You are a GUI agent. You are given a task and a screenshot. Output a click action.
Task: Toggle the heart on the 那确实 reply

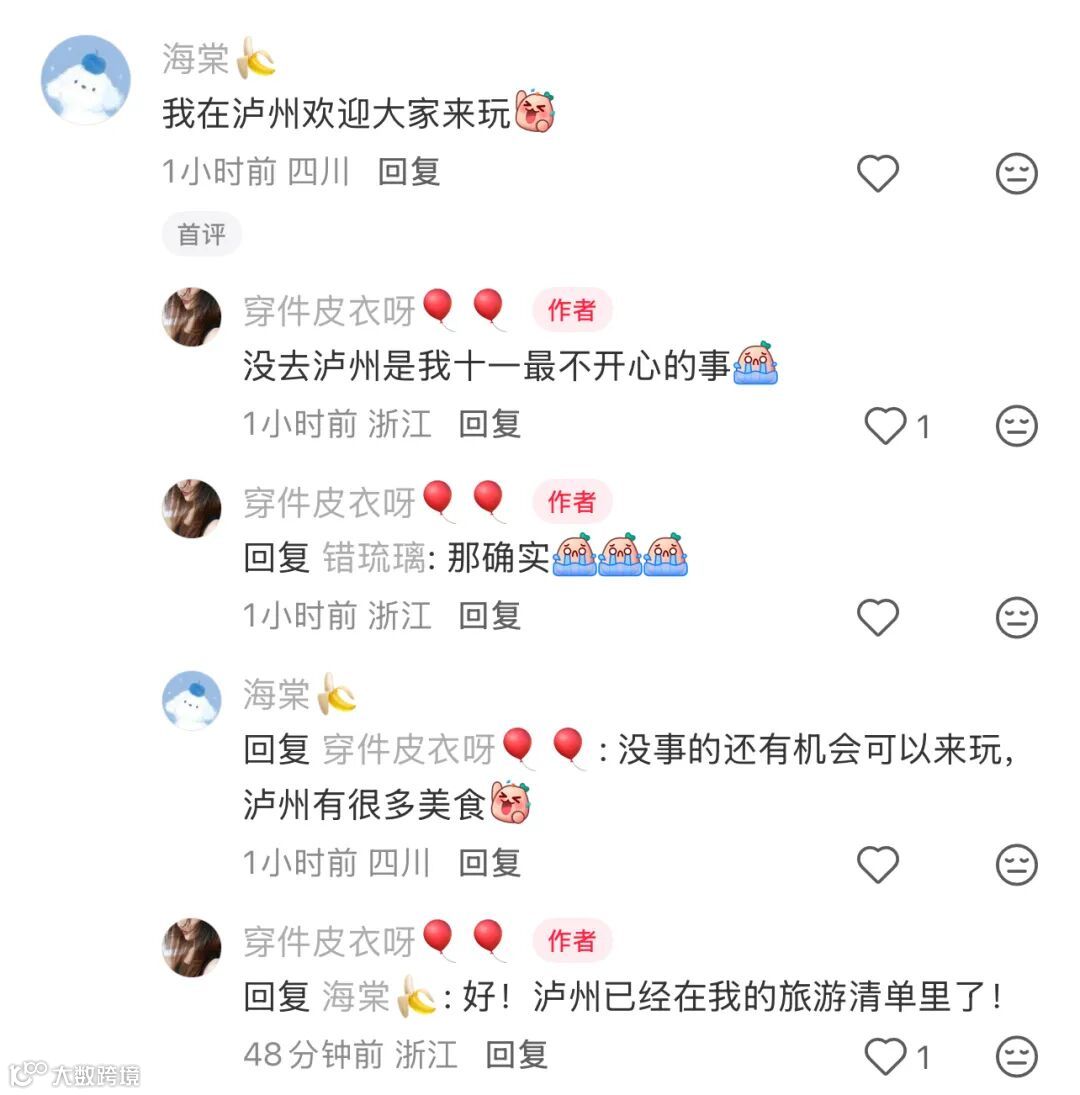[878, 618]
